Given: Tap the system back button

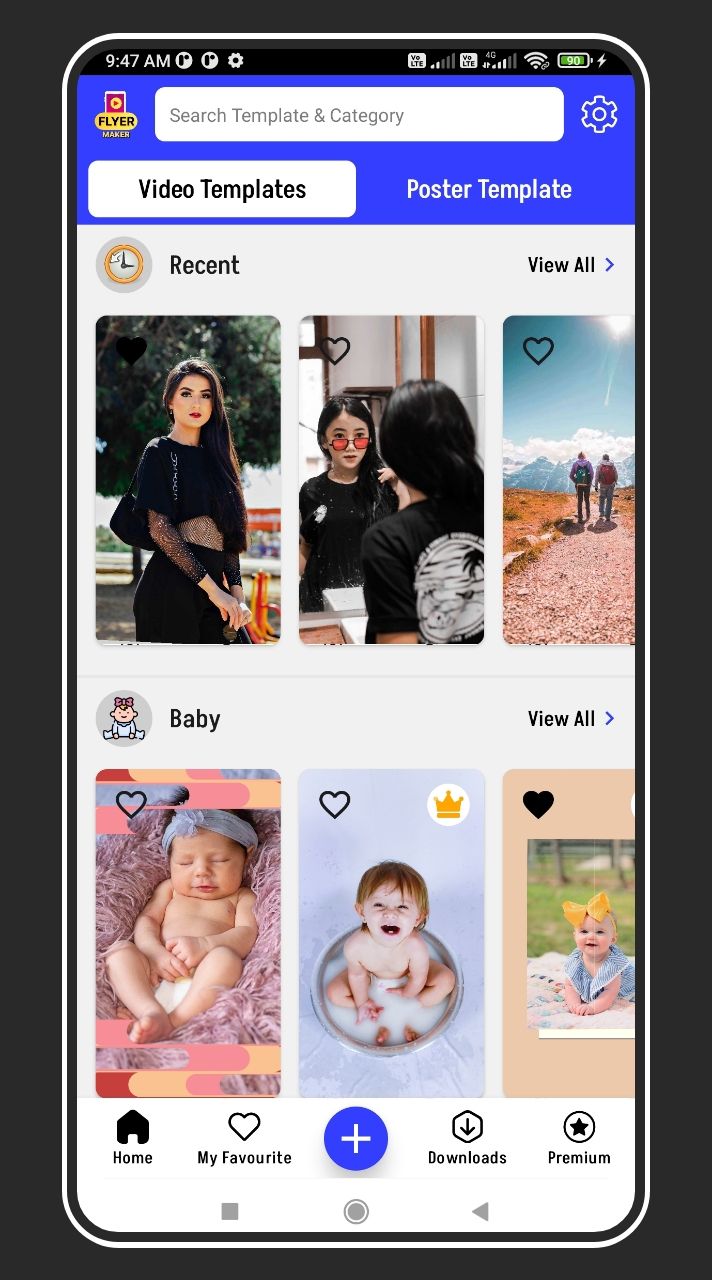Looking at the screenshot, I should (x=480, y=1212).
